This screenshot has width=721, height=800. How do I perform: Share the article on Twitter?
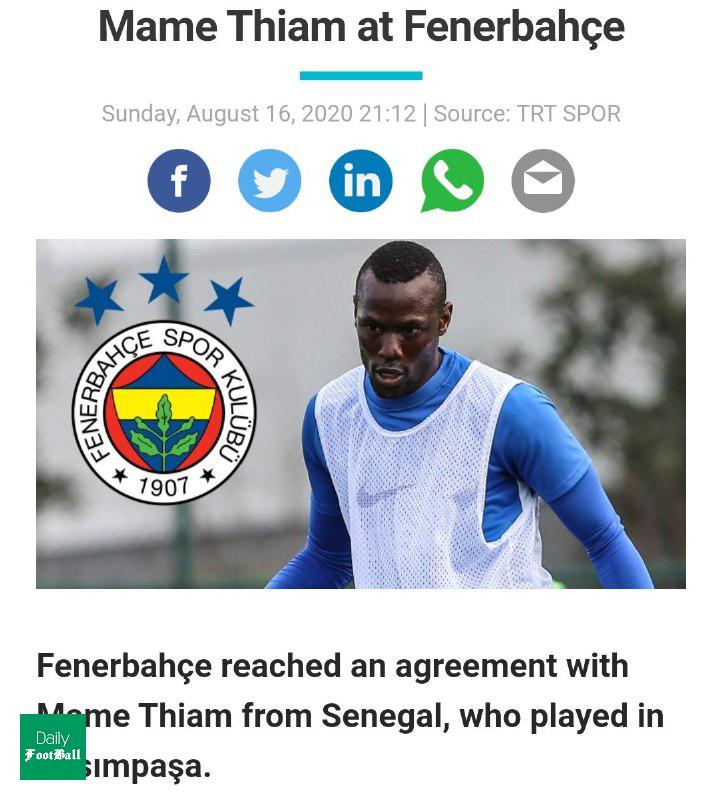click(x=270, y=181)
